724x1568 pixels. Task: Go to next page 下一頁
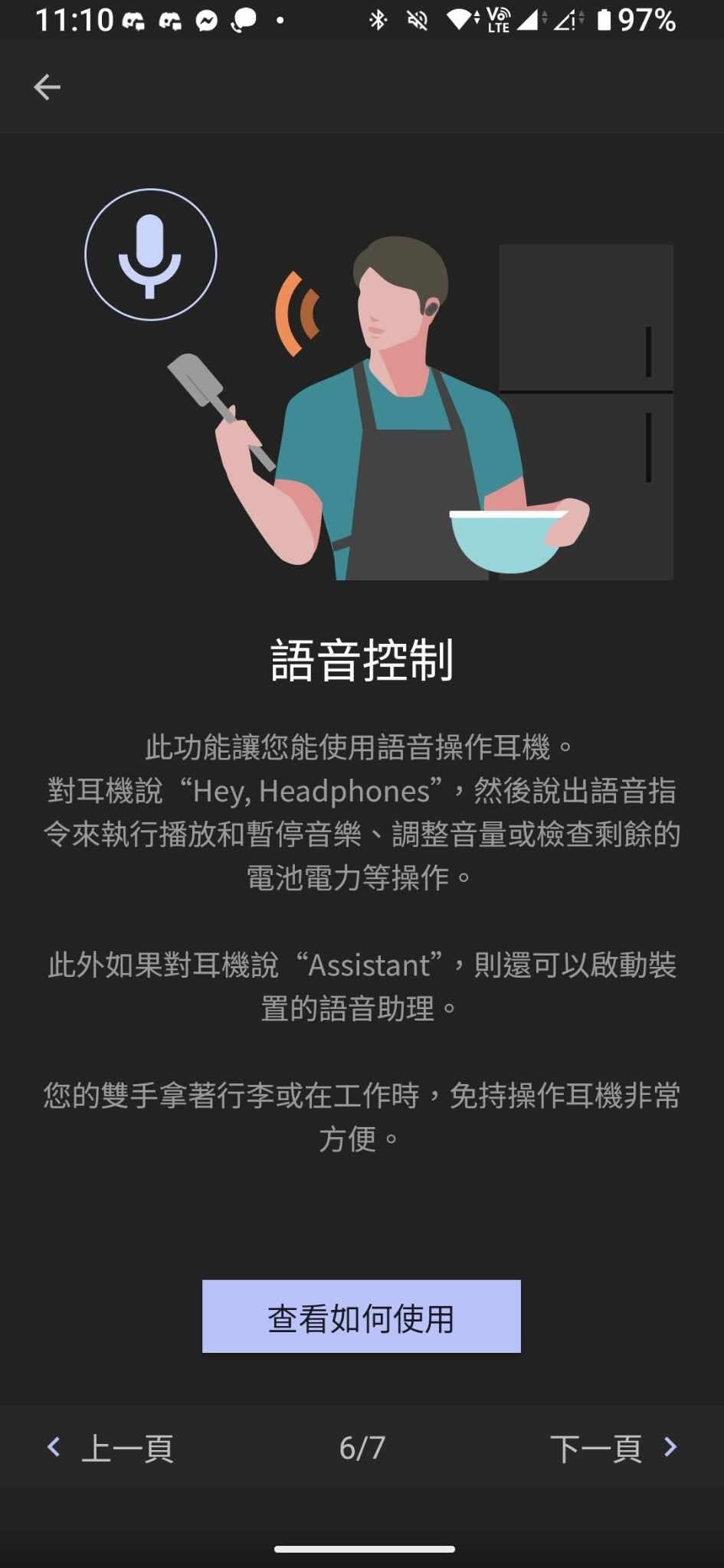coord(613,1448)
